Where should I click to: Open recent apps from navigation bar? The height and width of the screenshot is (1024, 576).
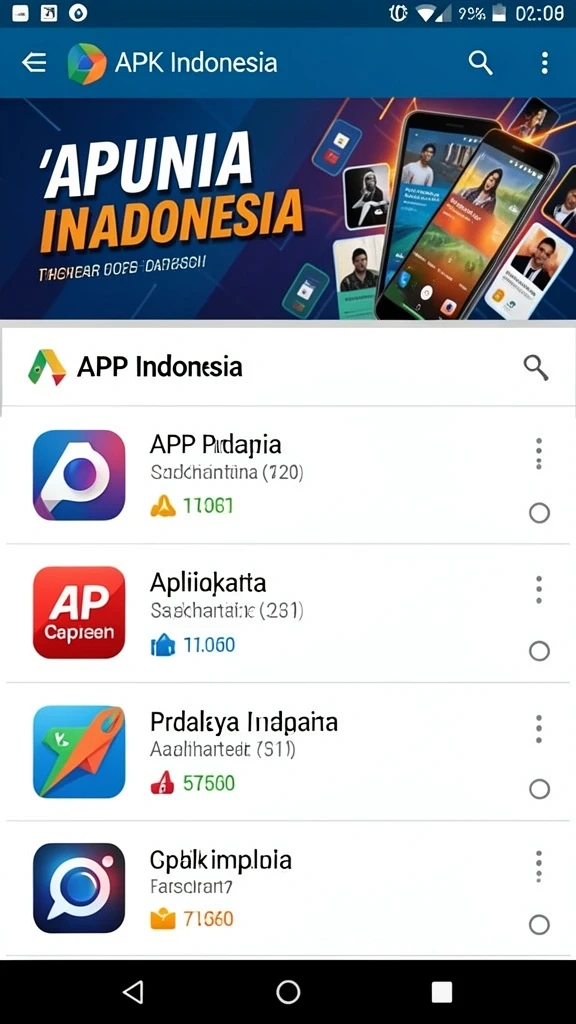(x=442, y=992)
